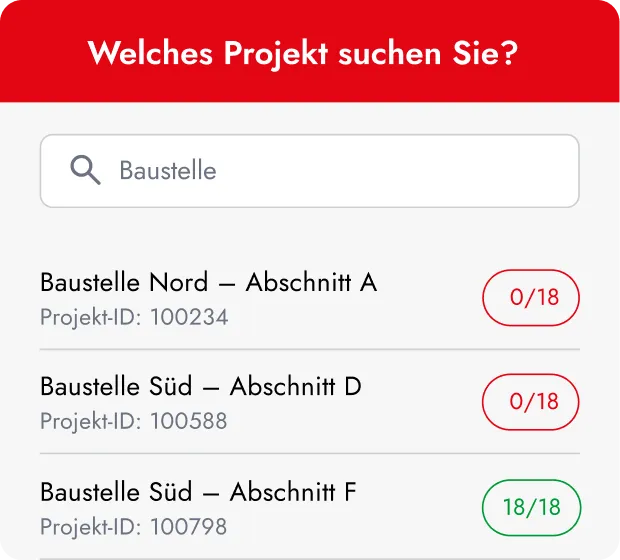Screen dimensions: 620x560
Task: Tap the search field containing Baustelle
Action: pos(310,171)
